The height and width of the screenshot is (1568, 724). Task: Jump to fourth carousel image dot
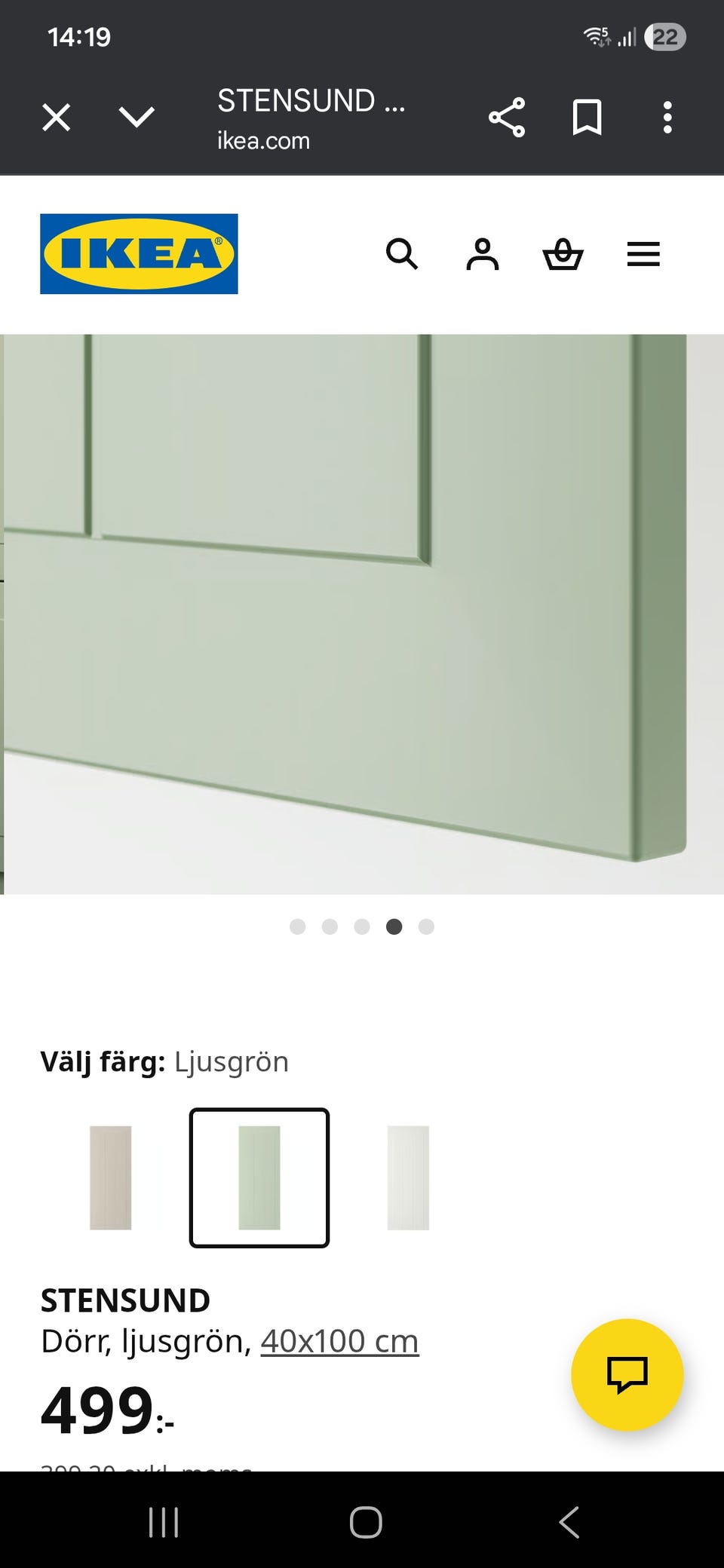(x=394, y=927)
